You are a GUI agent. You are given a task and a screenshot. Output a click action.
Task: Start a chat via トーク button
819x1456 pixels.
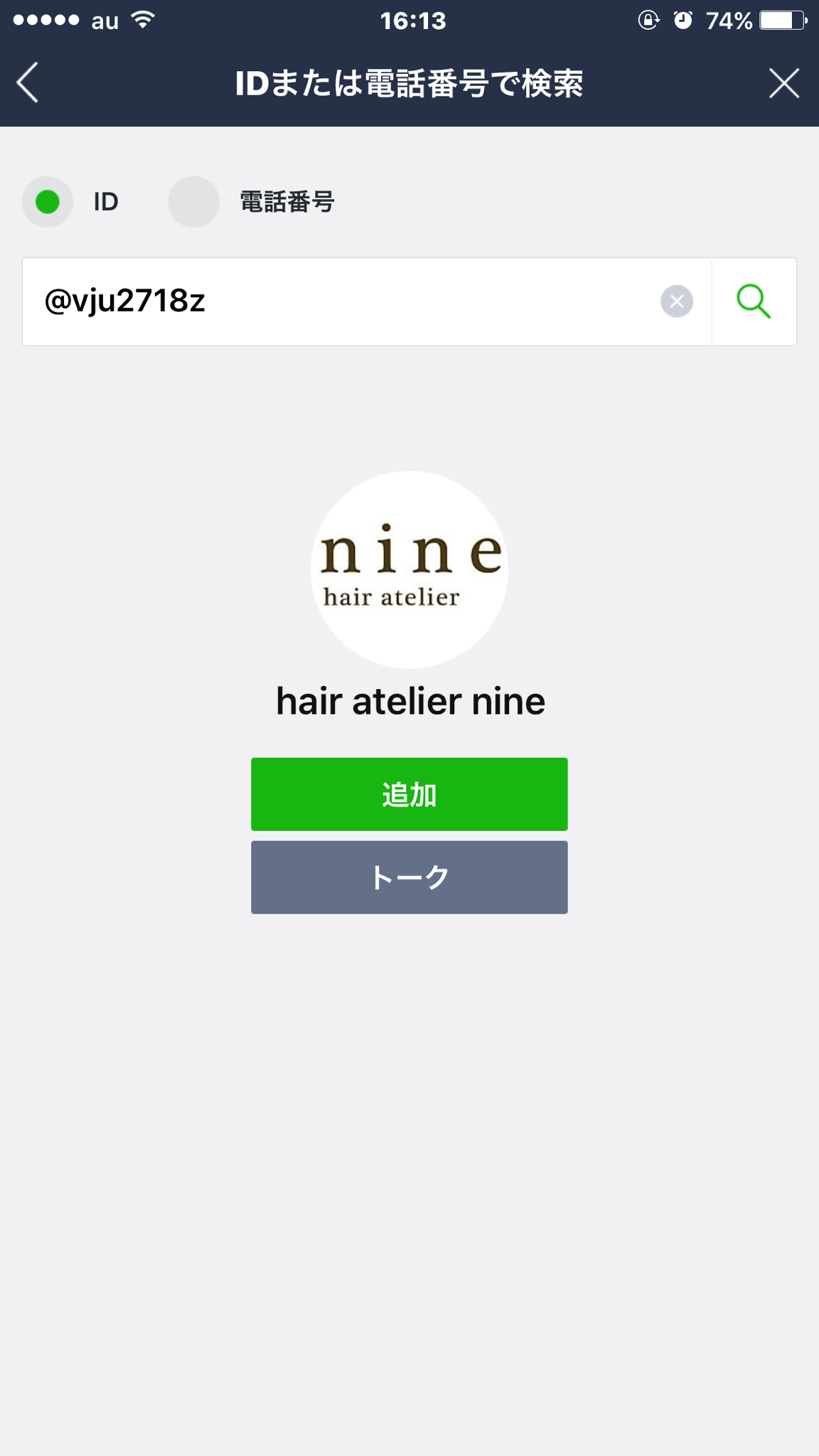click(409, 877)
